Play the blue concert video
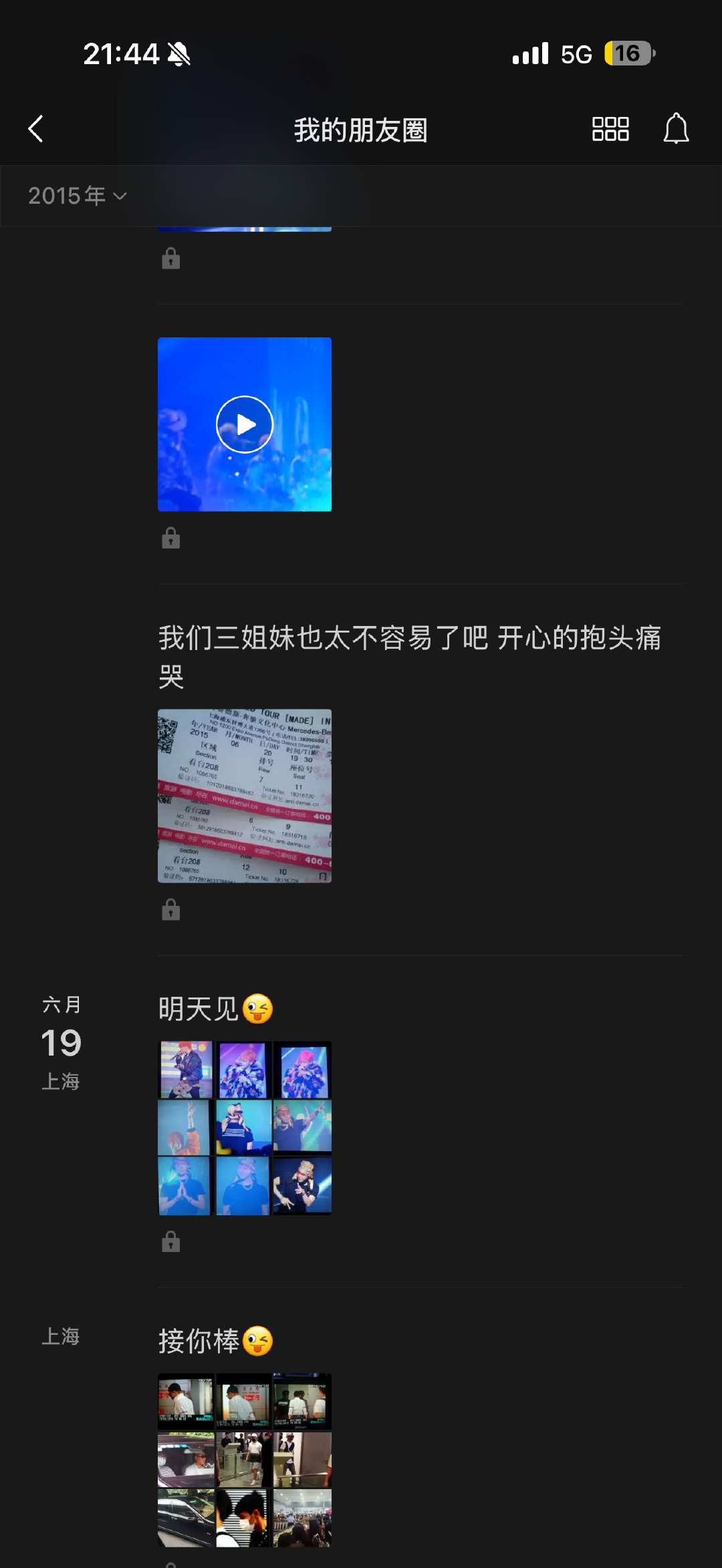Screen dimensions: 722x1568 (x=245, y=424)
